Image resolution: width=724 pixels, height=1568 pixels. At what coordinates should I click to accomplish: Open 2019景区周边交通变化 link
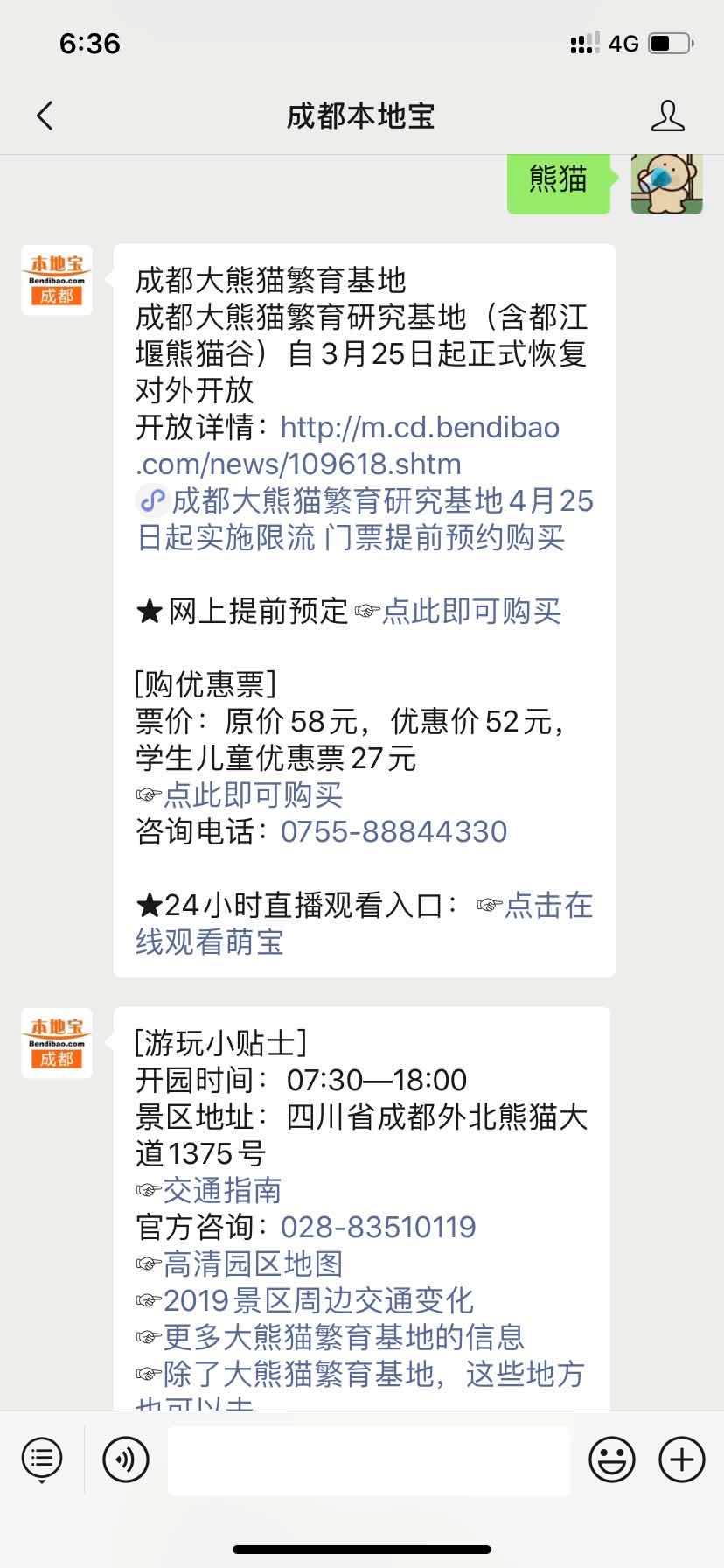coord(317,1300)
